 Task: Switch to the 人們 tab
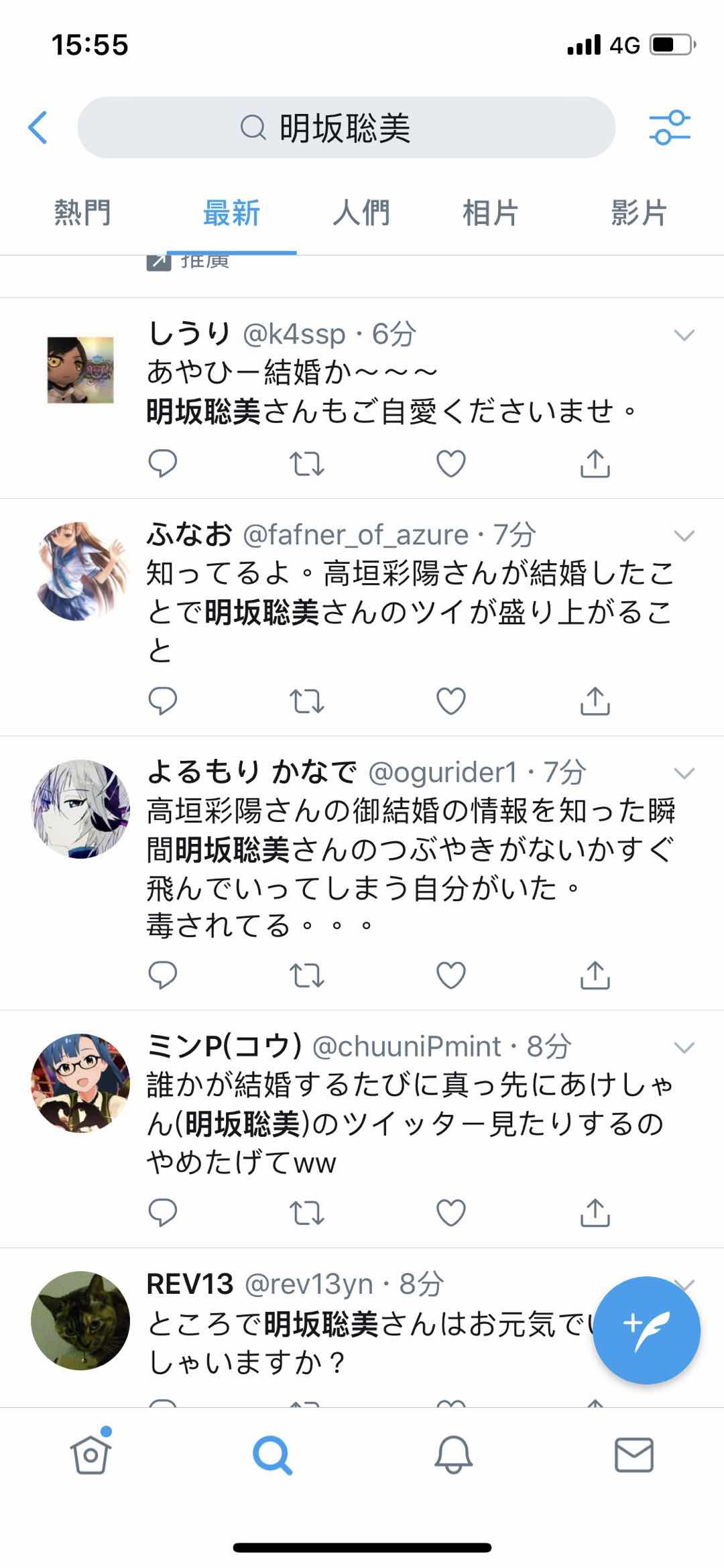[361, 213]
